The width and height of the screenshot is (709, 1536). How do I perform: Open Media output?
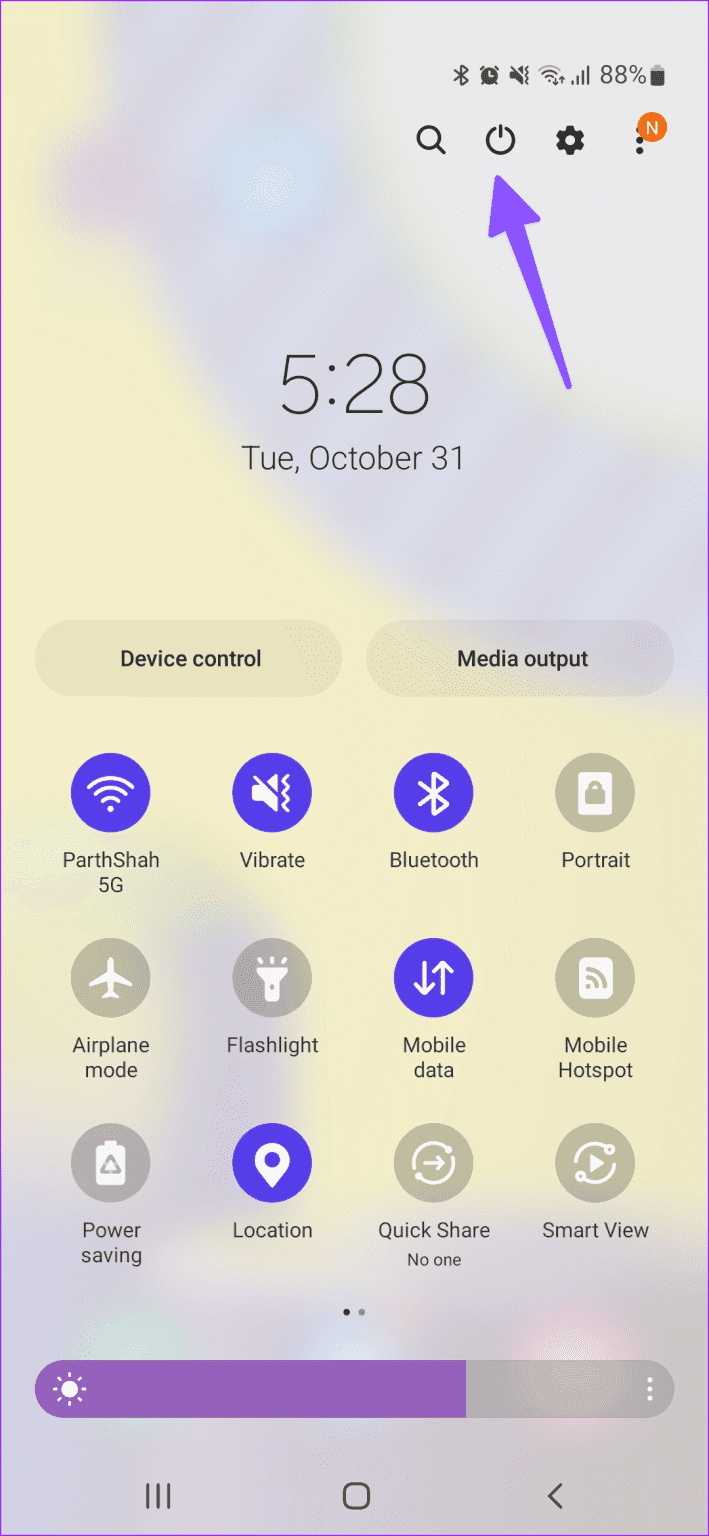(x=522, y=658)
